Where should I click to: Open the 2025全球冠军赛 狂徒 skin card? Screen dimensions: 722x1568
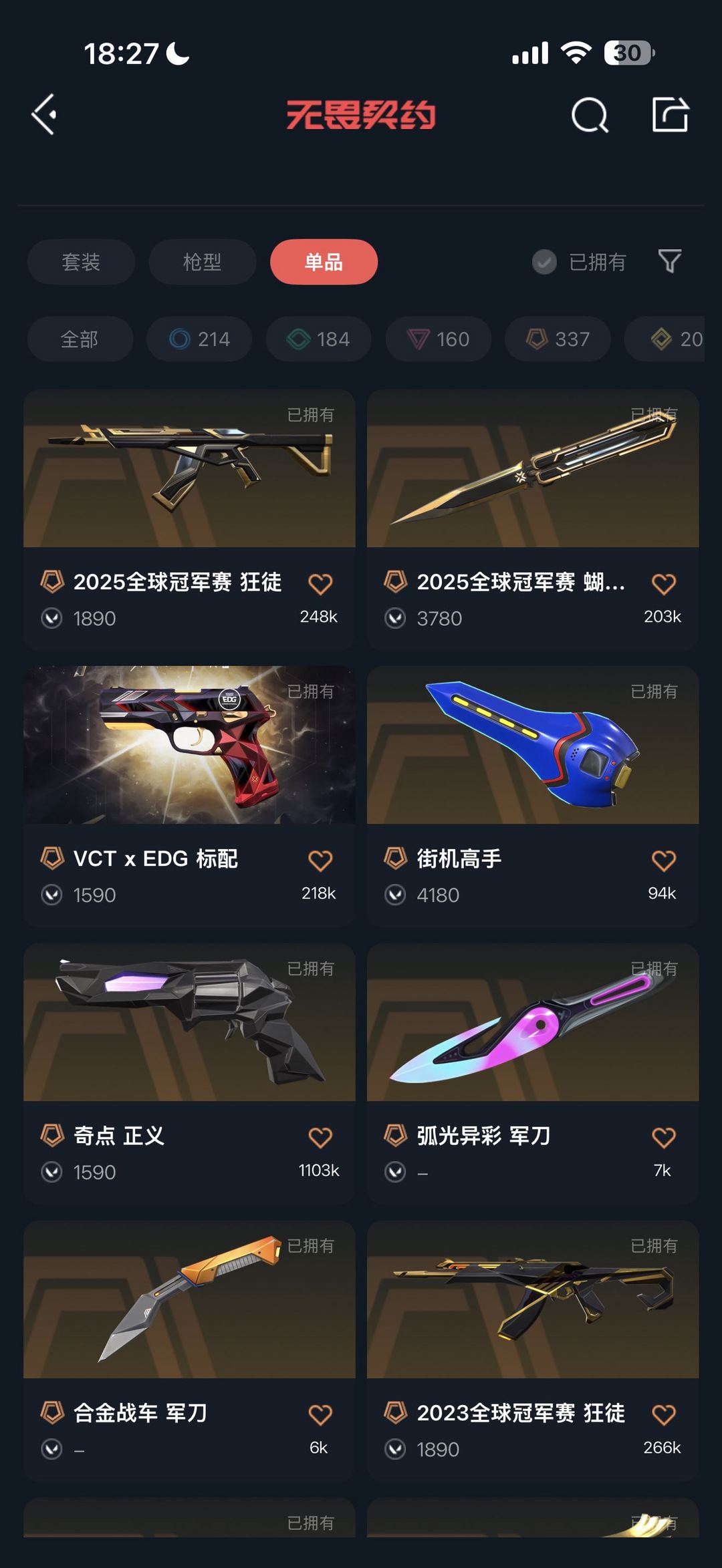click(x=189, y=520)
